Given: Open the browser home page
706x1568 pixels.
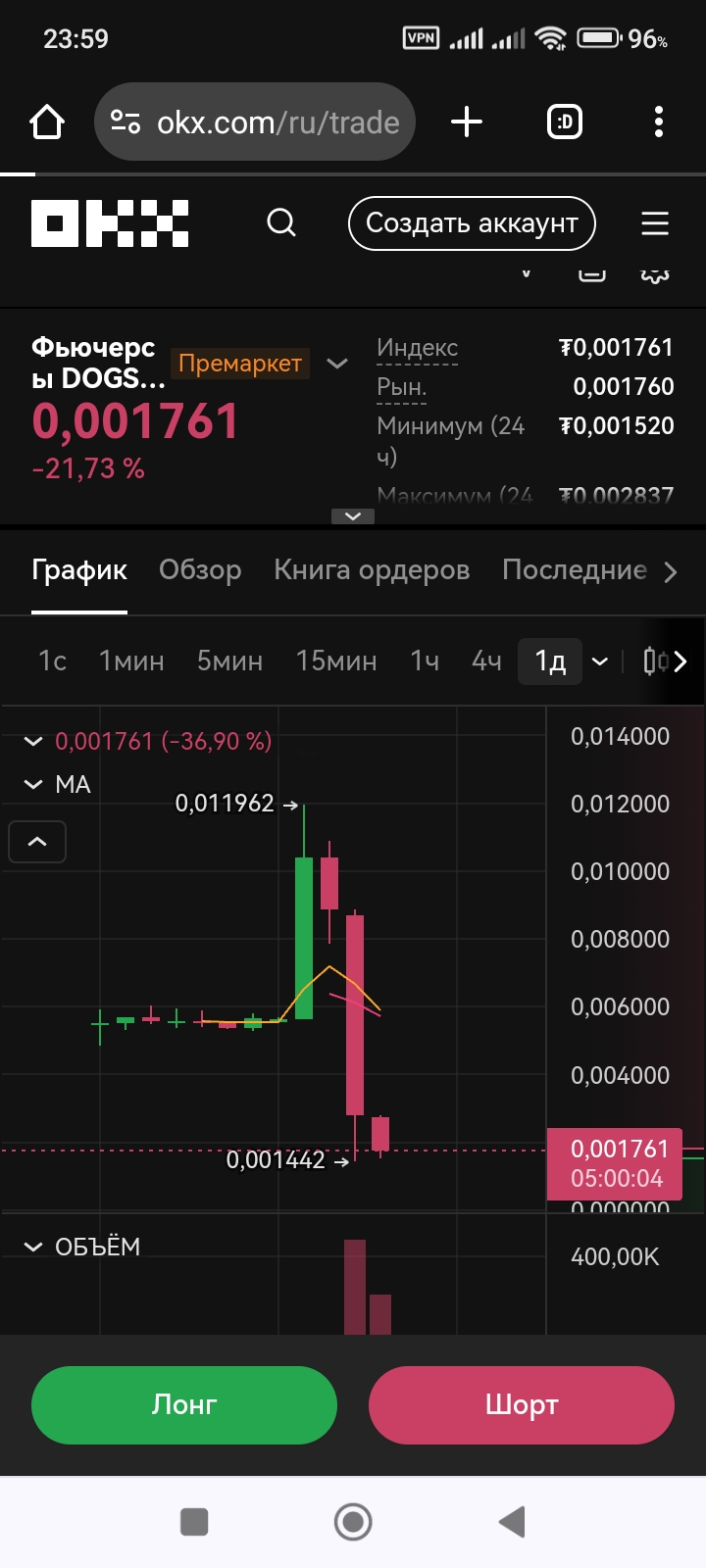Looking at the screenshot, I should click(47, 122).
